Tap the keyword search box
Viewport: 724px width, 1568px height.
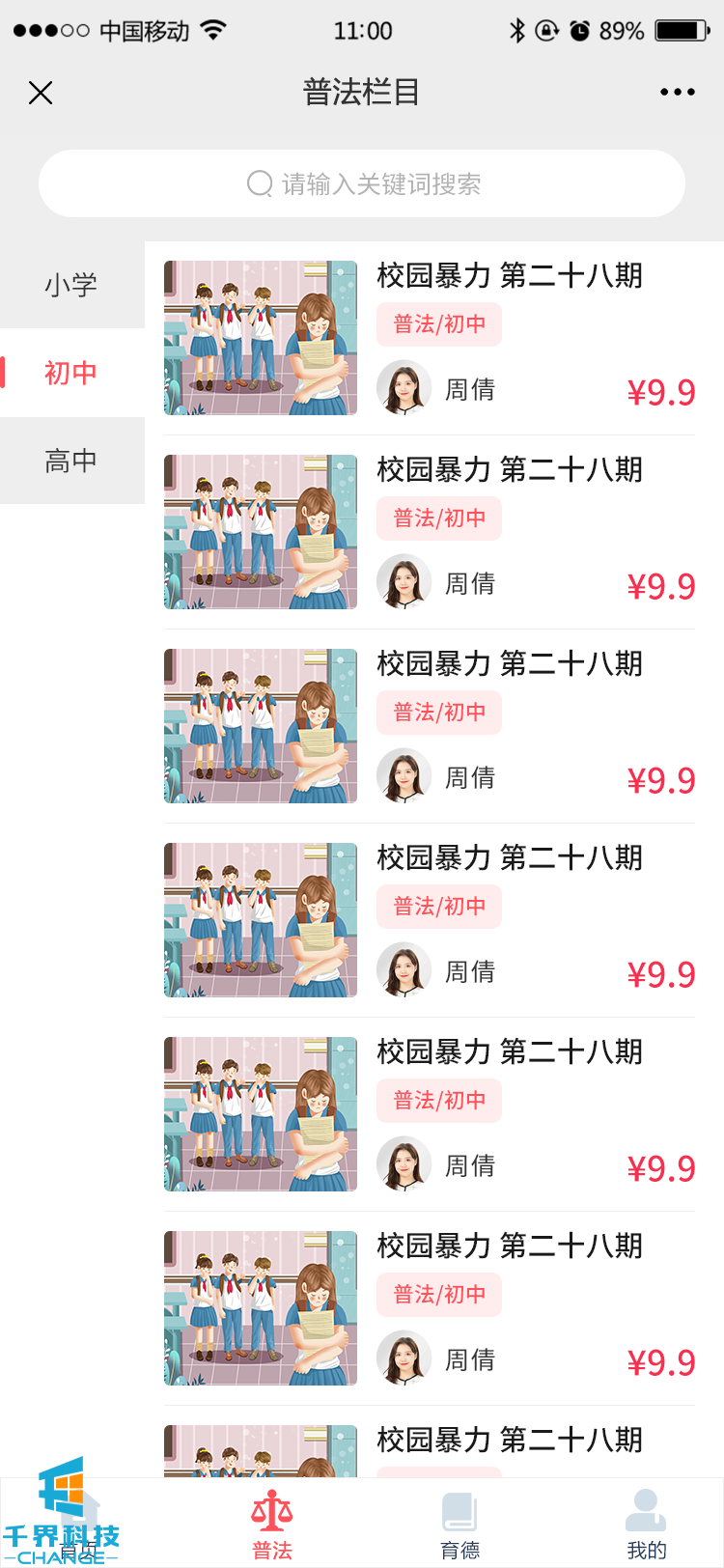pyautogui.click(x=362, y=183)
